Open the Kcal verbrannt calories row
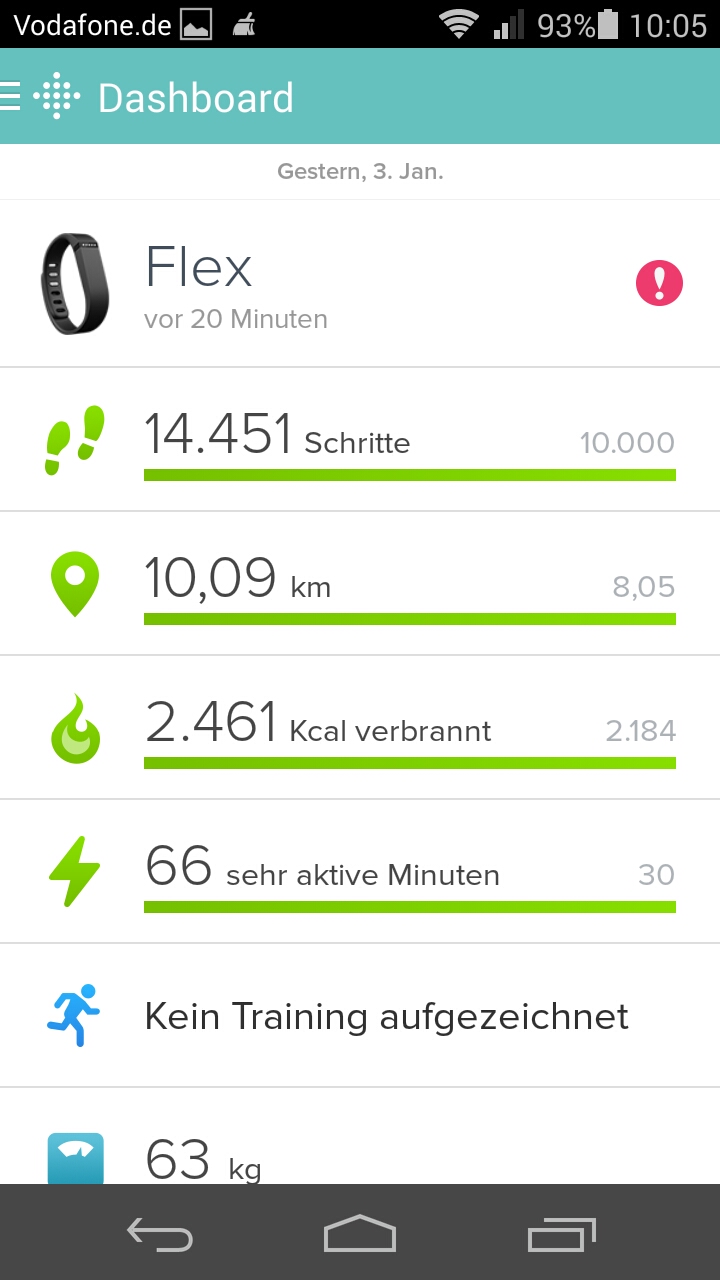 360,728
